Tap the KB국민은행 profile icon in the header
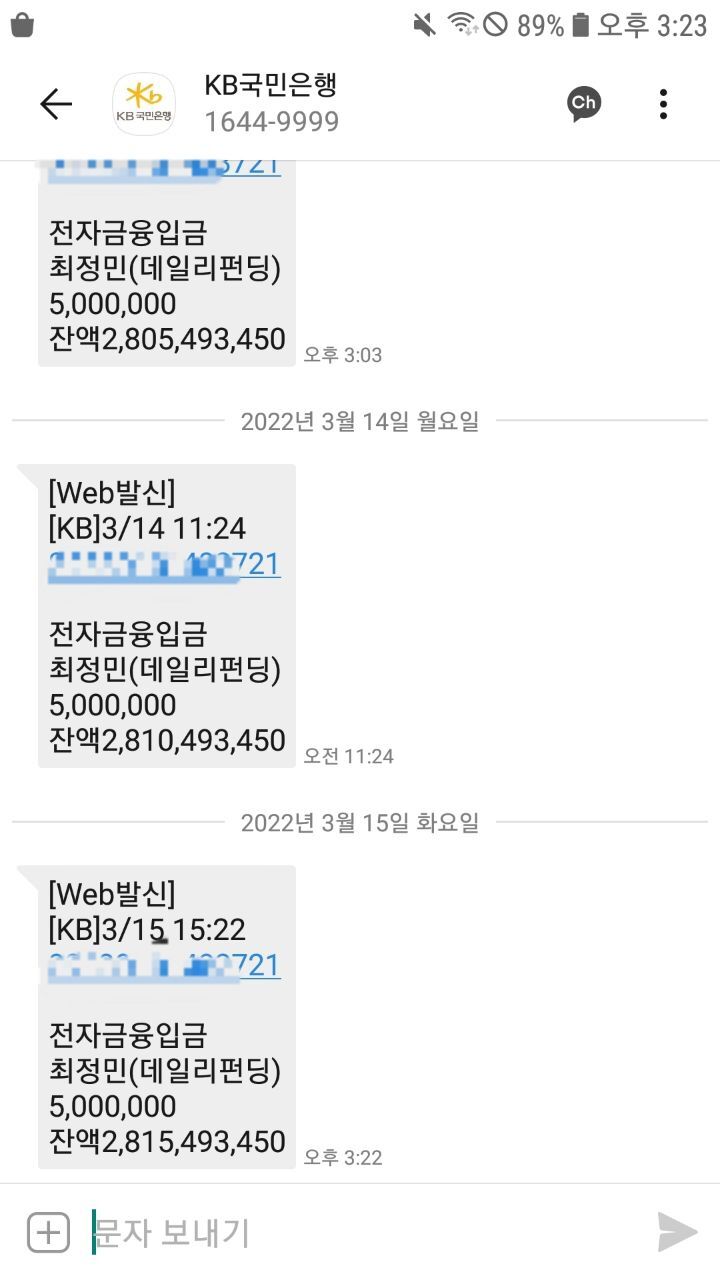This screenshot has width=720, height=1280. coord(142,103)
